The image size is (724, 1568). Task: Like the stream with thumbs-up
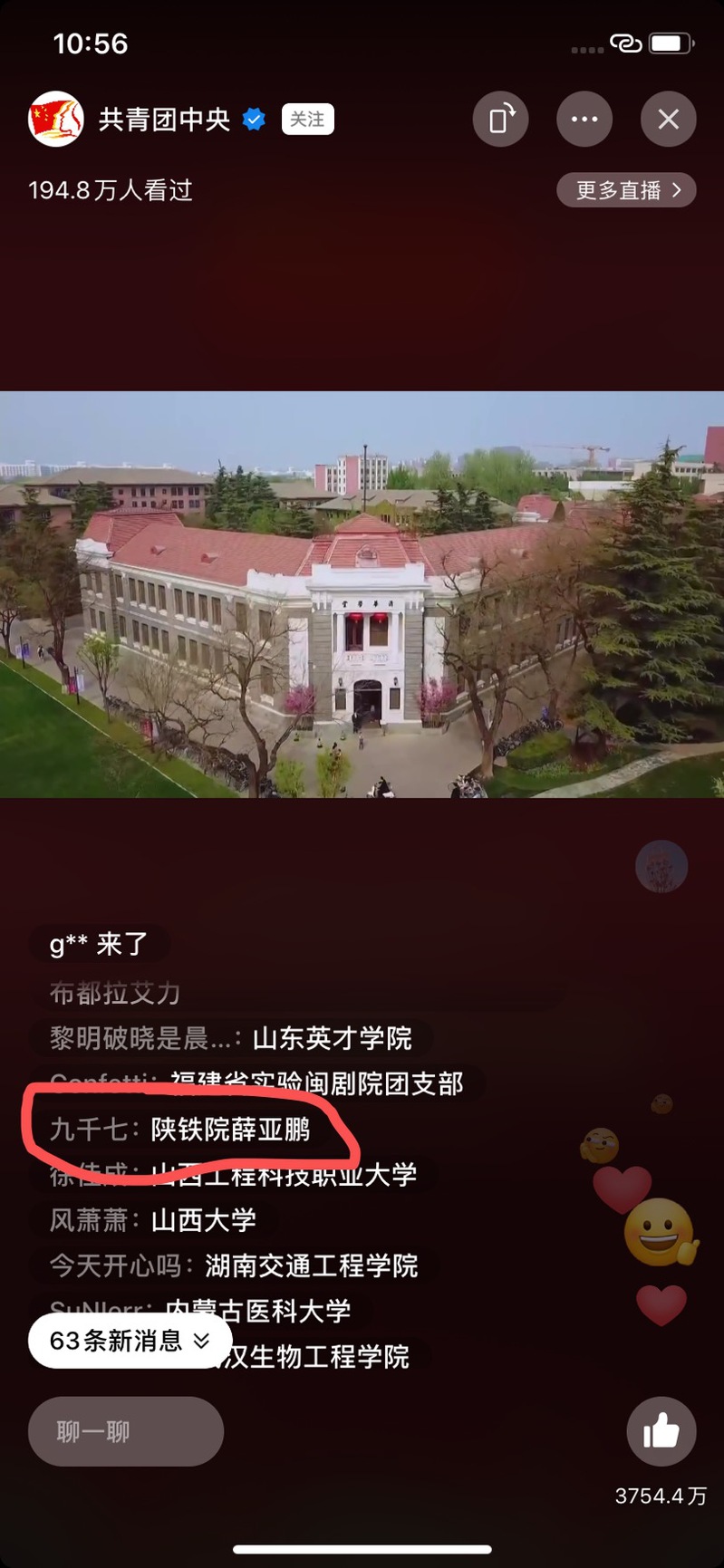coord(661,1431)
